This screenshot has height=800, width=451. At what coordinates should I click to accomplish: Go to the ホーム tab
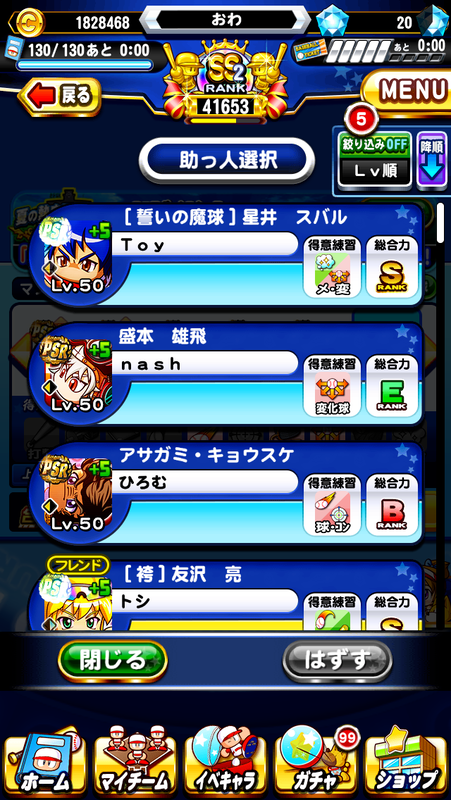[x=45, y=764]
